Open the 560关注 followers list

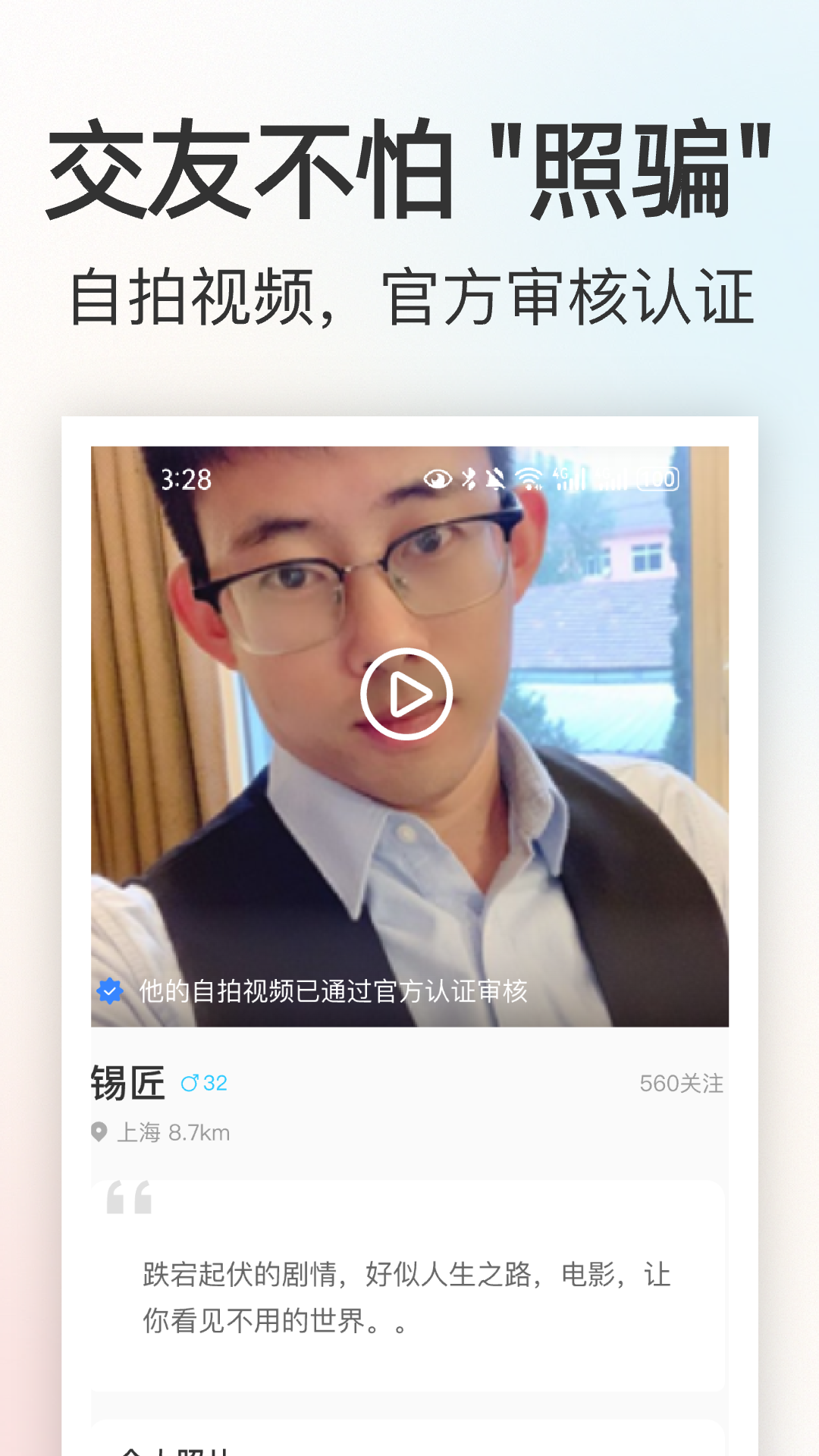681,1083
